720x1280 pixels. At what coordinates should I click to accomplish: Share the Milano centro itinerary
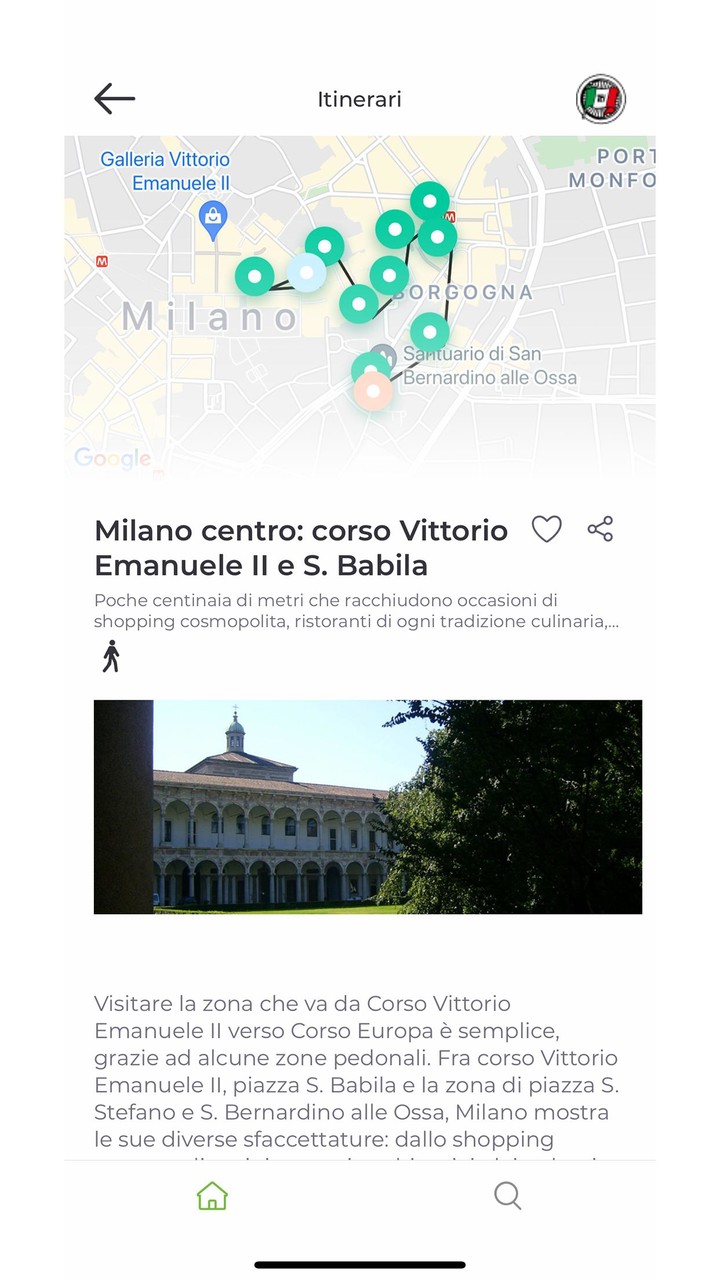(600, 529)
